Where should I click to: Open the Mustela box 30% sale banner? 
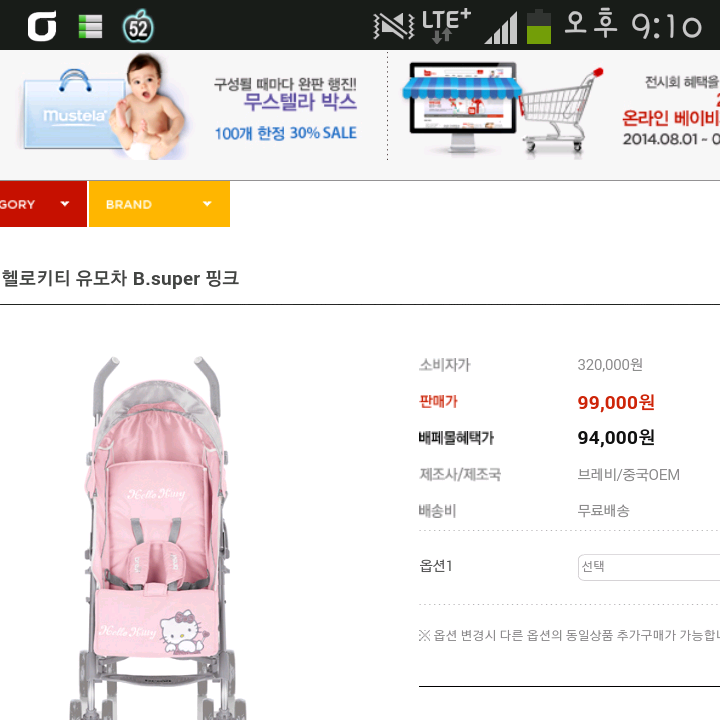tap(190, 108)
